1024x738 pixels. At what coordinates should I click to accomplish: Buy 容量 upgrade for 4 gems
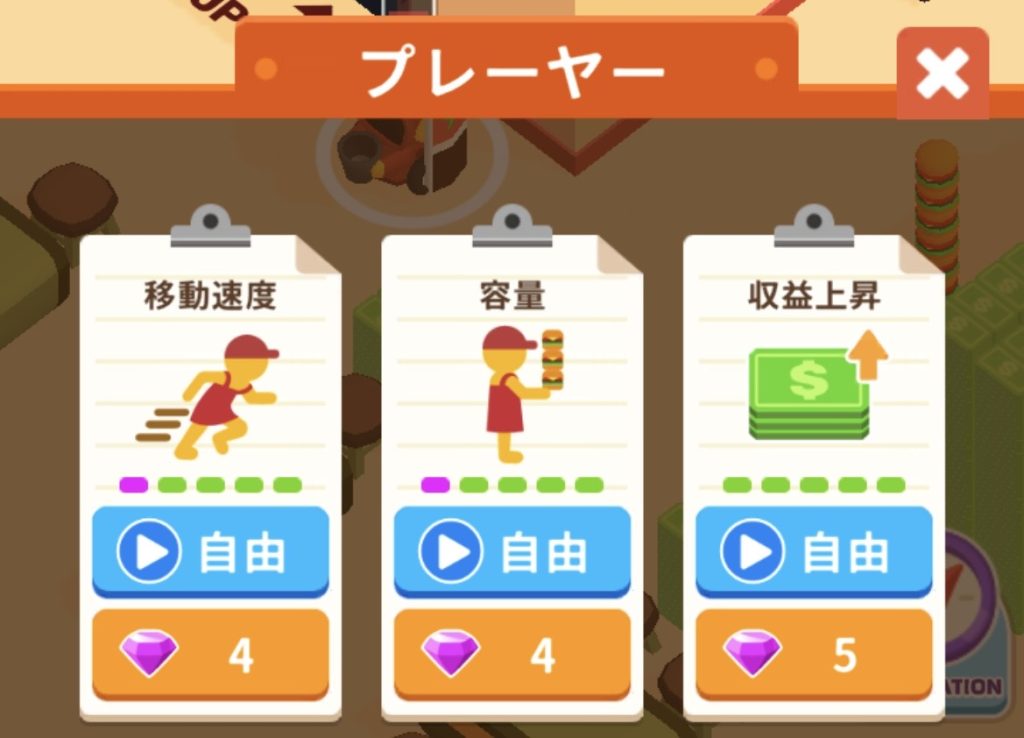click(512, 655)
